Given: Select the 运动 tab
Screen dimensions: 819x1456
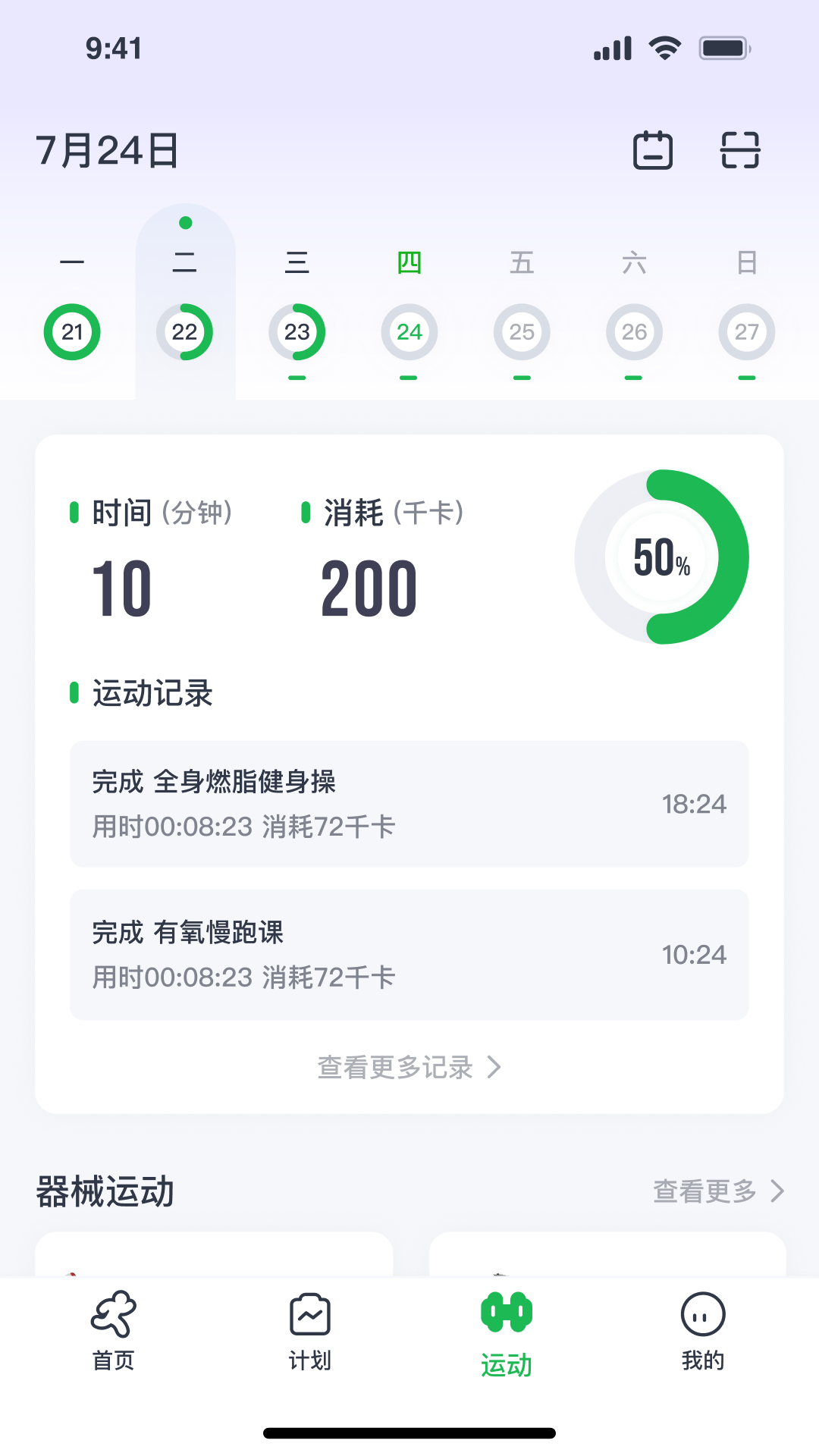Looking at the screenshot, I should [x=507, y=1332].
